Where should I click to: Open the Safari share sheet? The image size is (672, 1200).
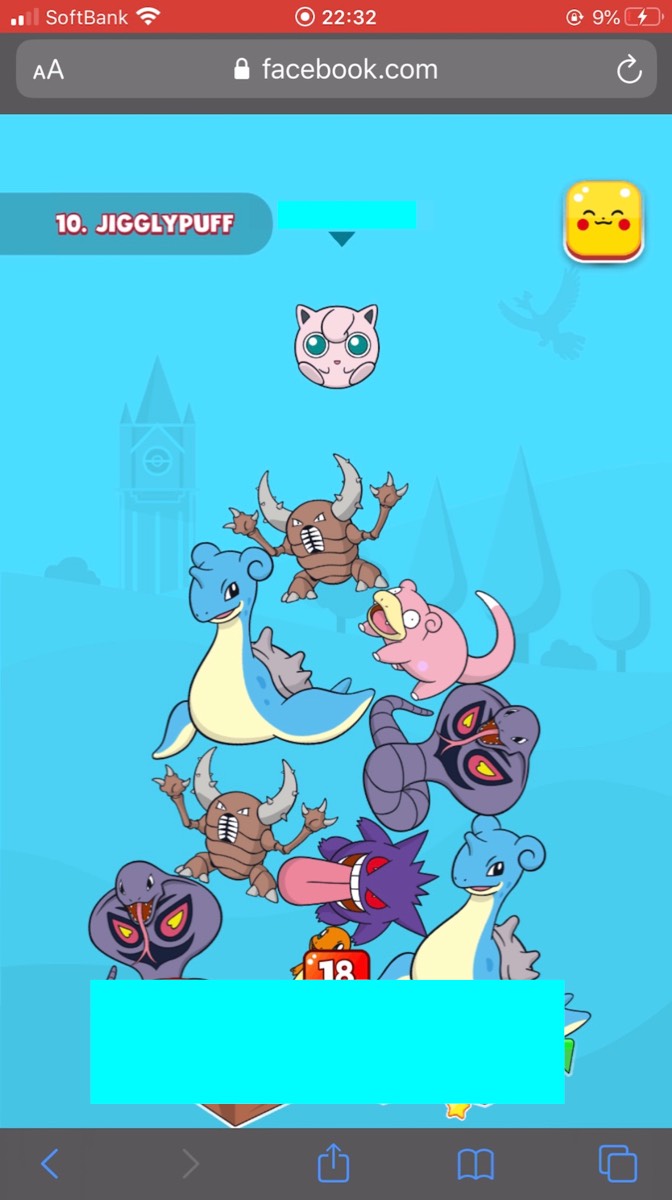click(333, 1162)
